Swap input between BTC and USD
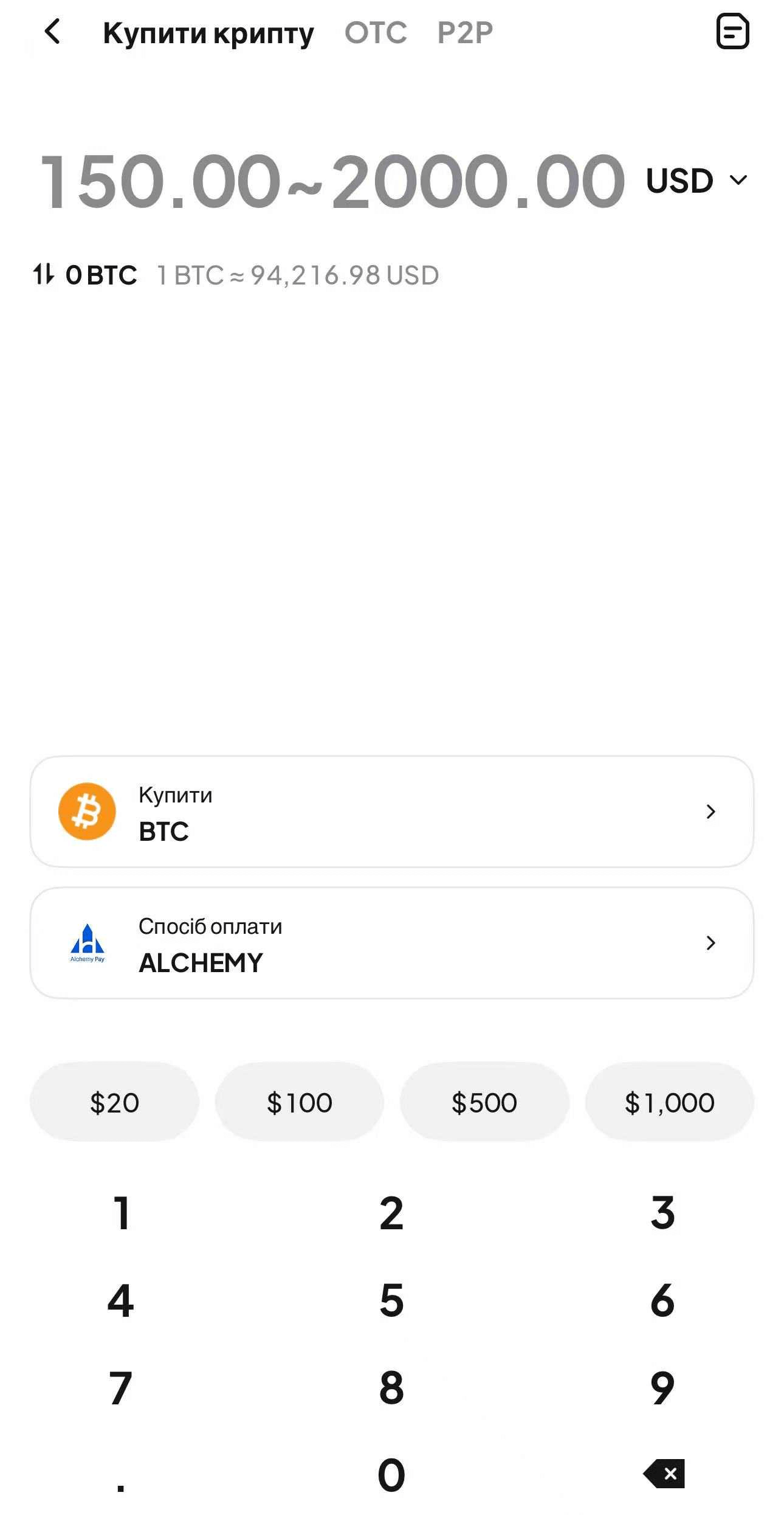This screenshot has width=784, height=1515. 44,274
